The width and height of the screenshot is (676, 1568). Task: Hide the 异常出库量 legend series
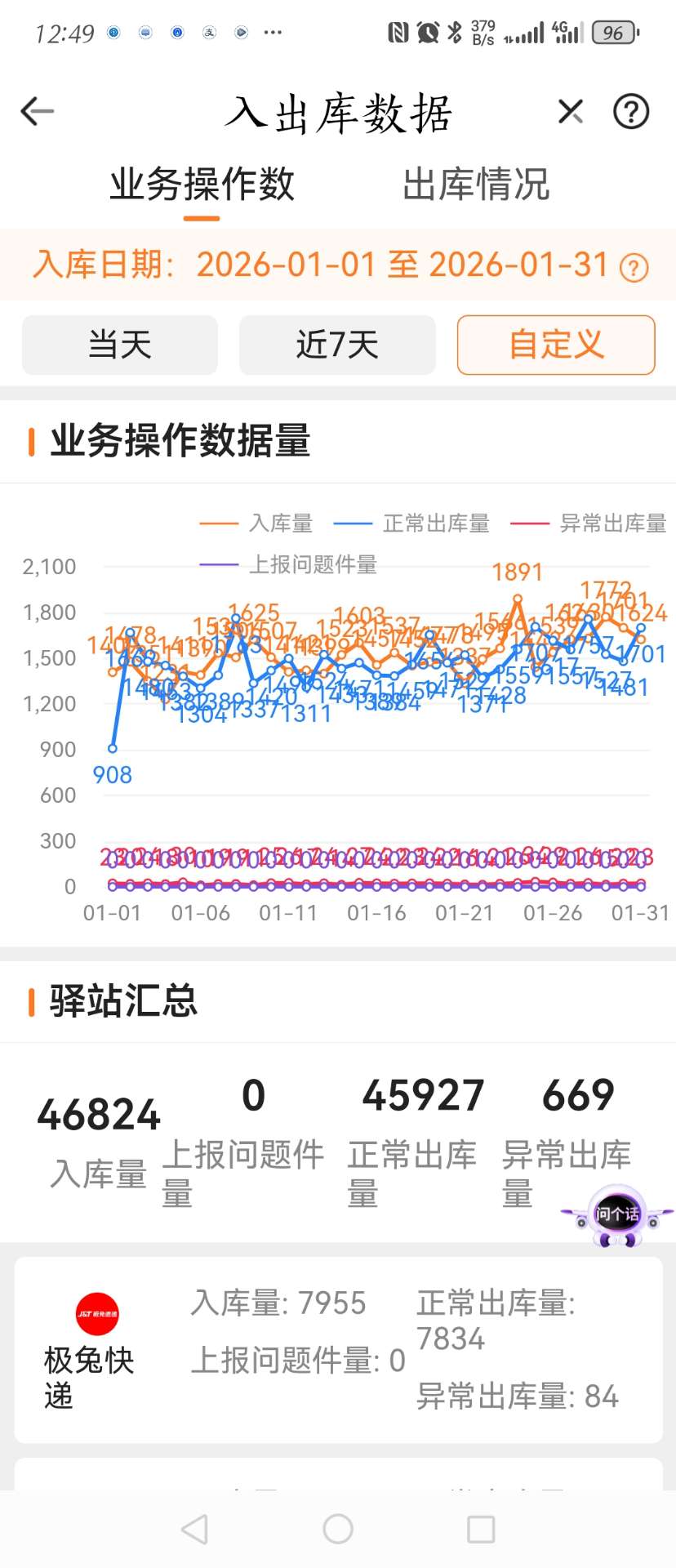588,523
